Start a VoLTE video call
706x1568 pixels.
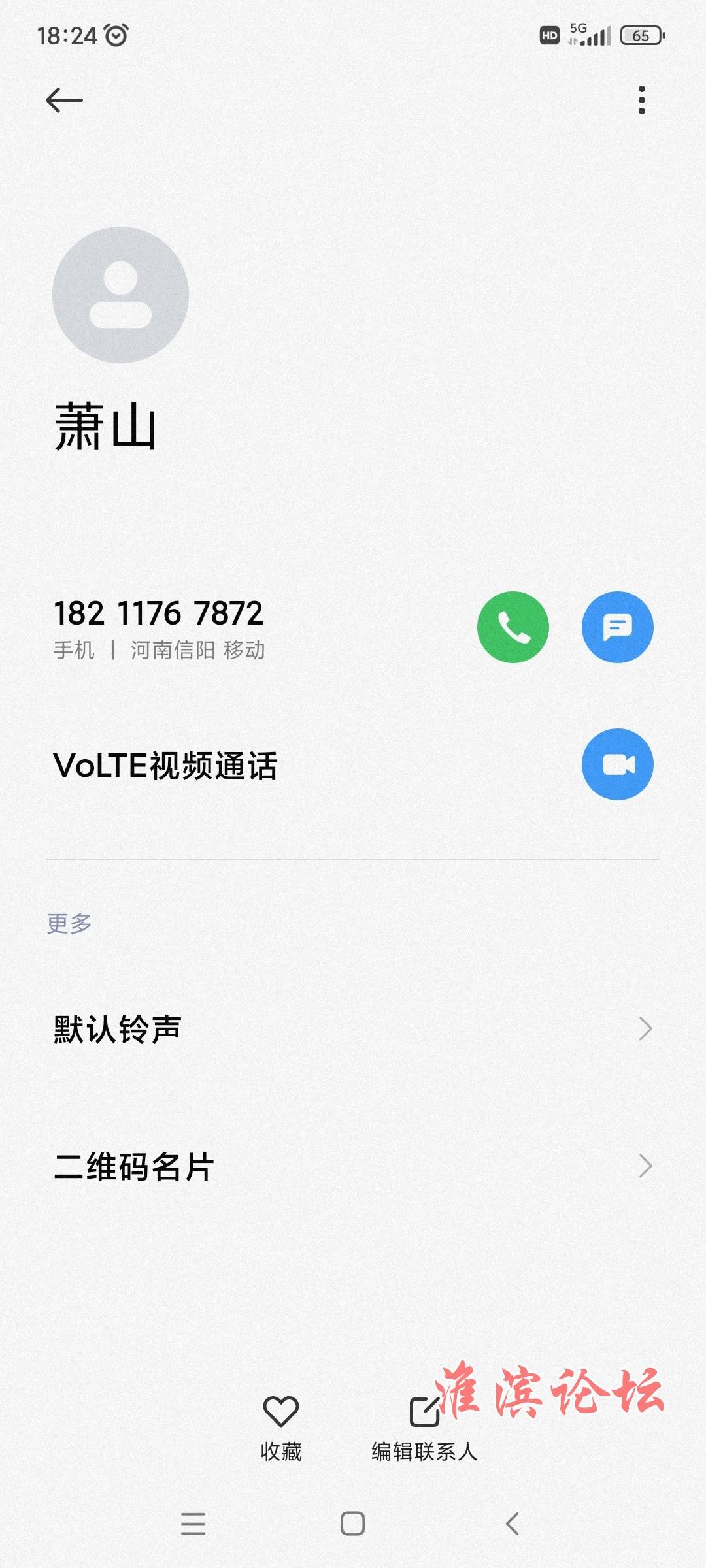(618, 764)
